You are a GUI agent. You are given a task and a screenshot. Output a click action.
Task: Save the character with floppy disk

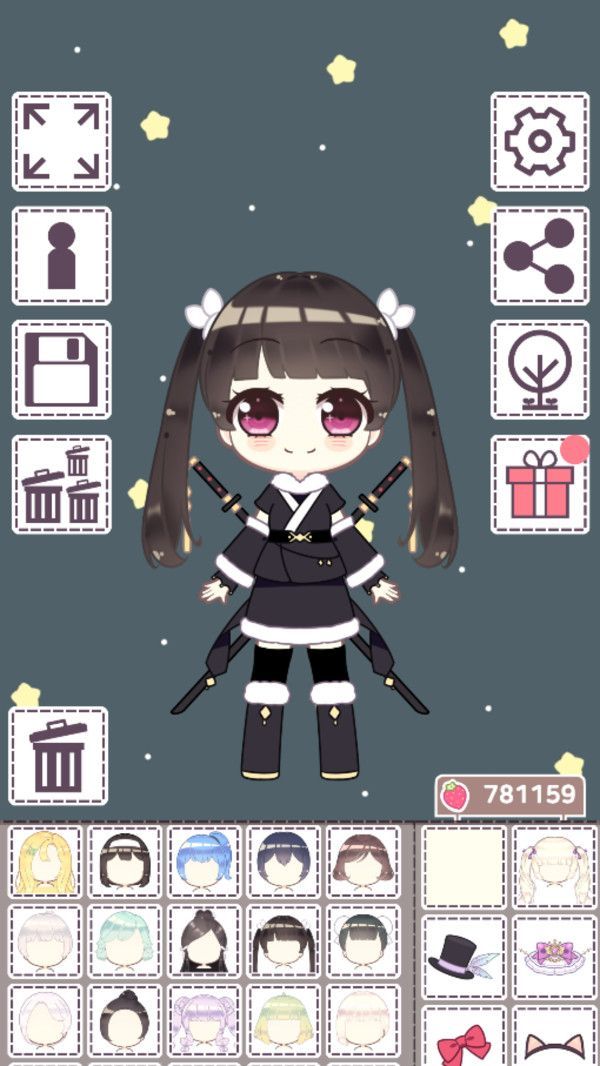tap(61, 370)
